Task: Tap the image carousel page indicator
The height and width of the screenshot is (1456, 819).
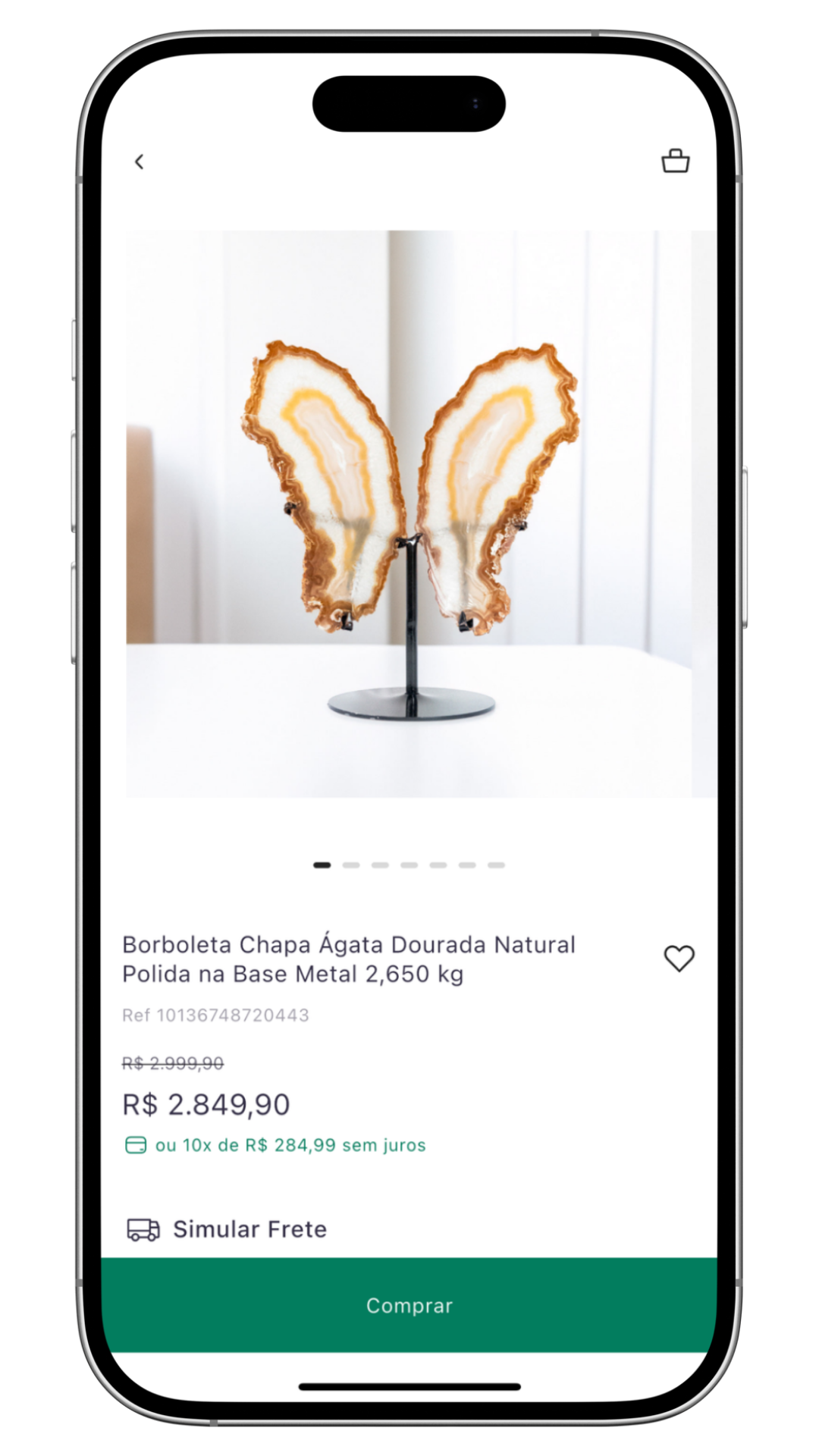Action: pos(409,864)
